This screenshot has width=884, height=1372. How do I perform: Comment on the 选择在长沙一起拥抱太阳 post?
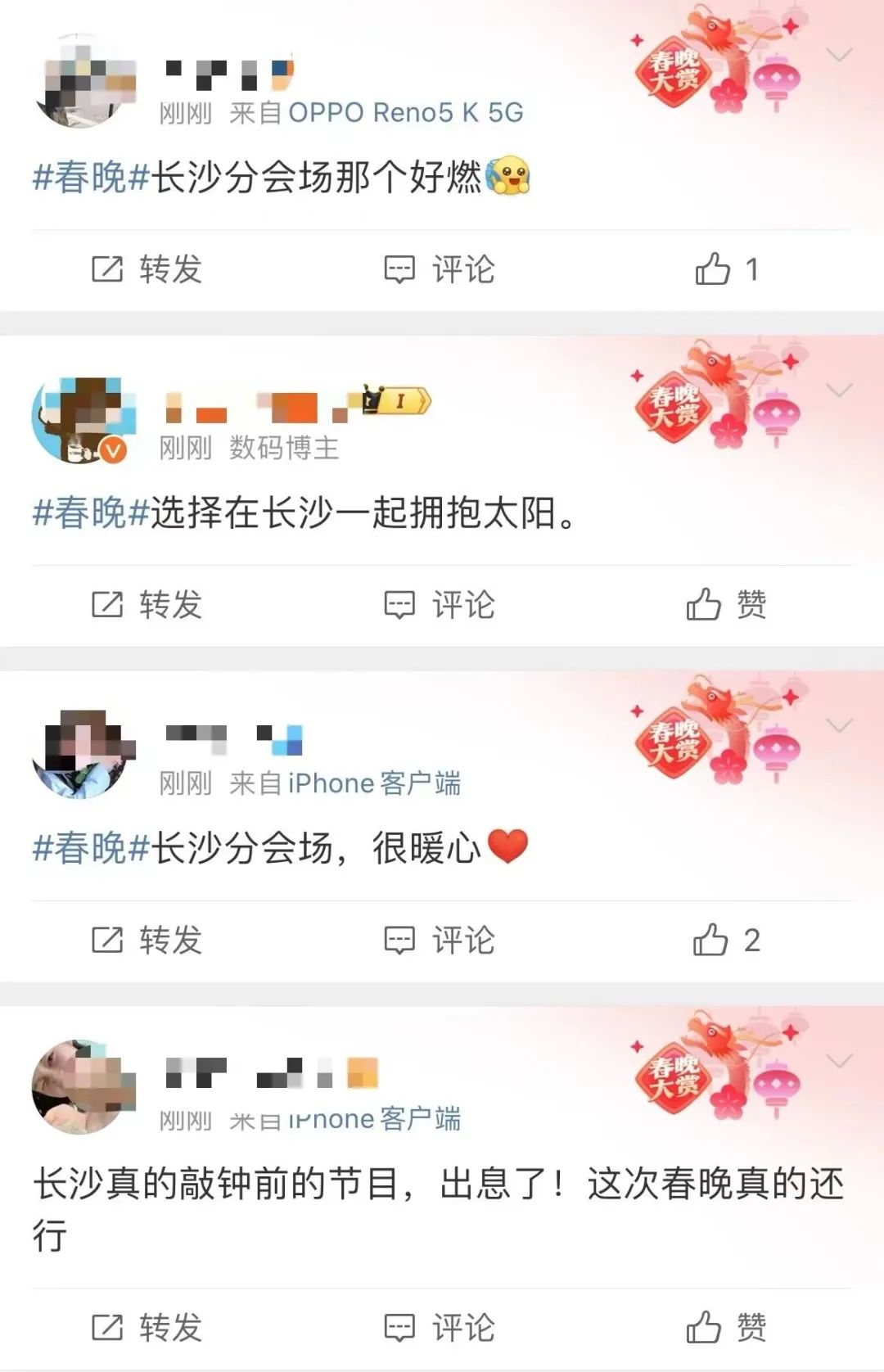[440, 605]
